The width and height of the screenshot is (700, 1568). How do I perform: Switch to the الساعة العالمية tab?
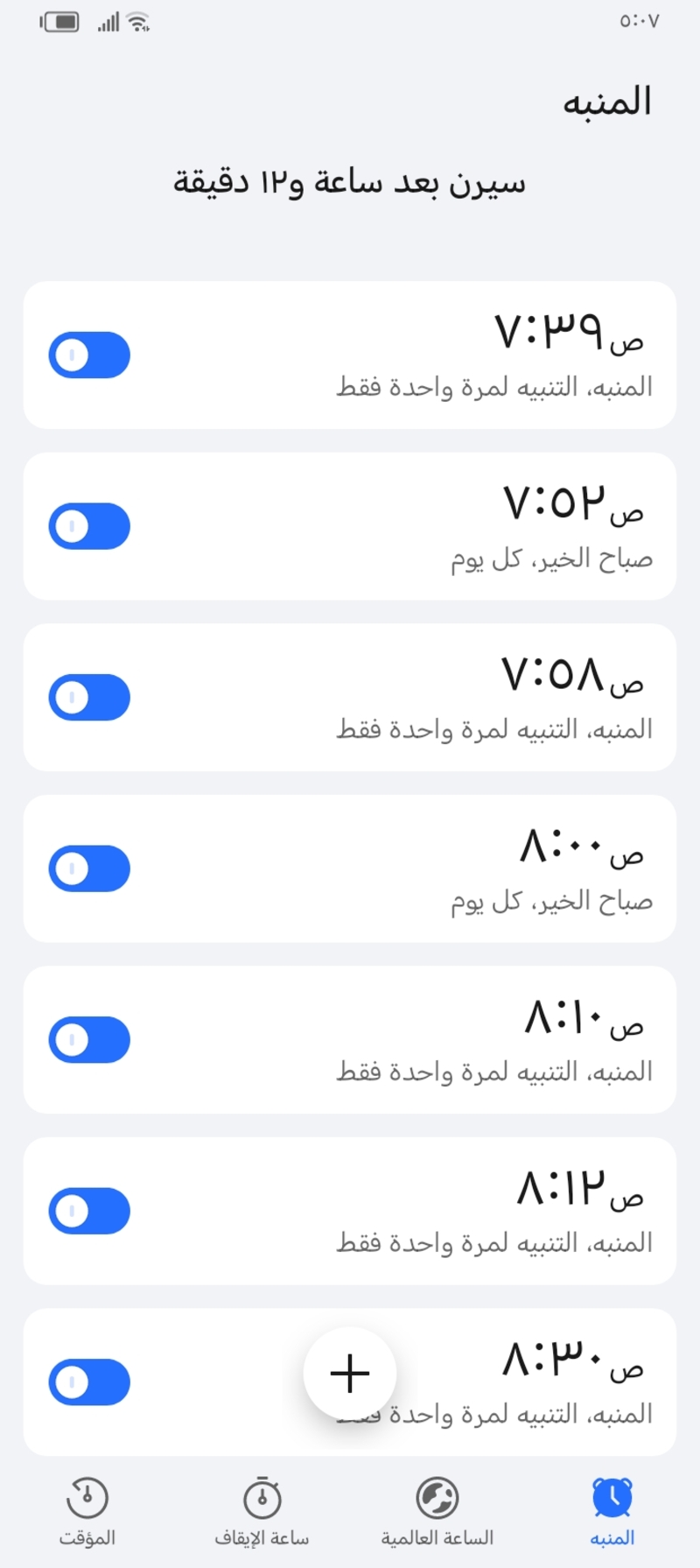pyautogui.click(x=437, y=1512)
